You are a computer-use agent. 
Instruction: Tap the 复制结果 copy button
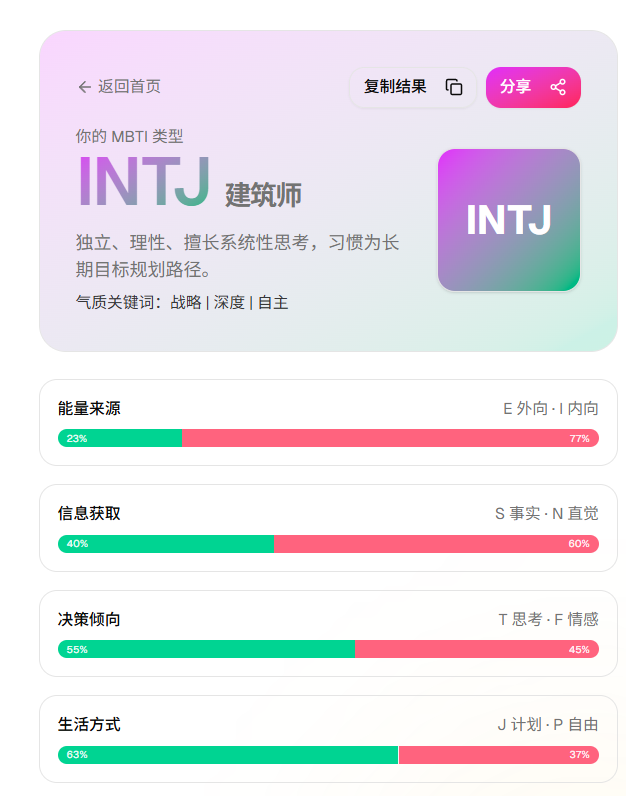click(x=413, y=87)
